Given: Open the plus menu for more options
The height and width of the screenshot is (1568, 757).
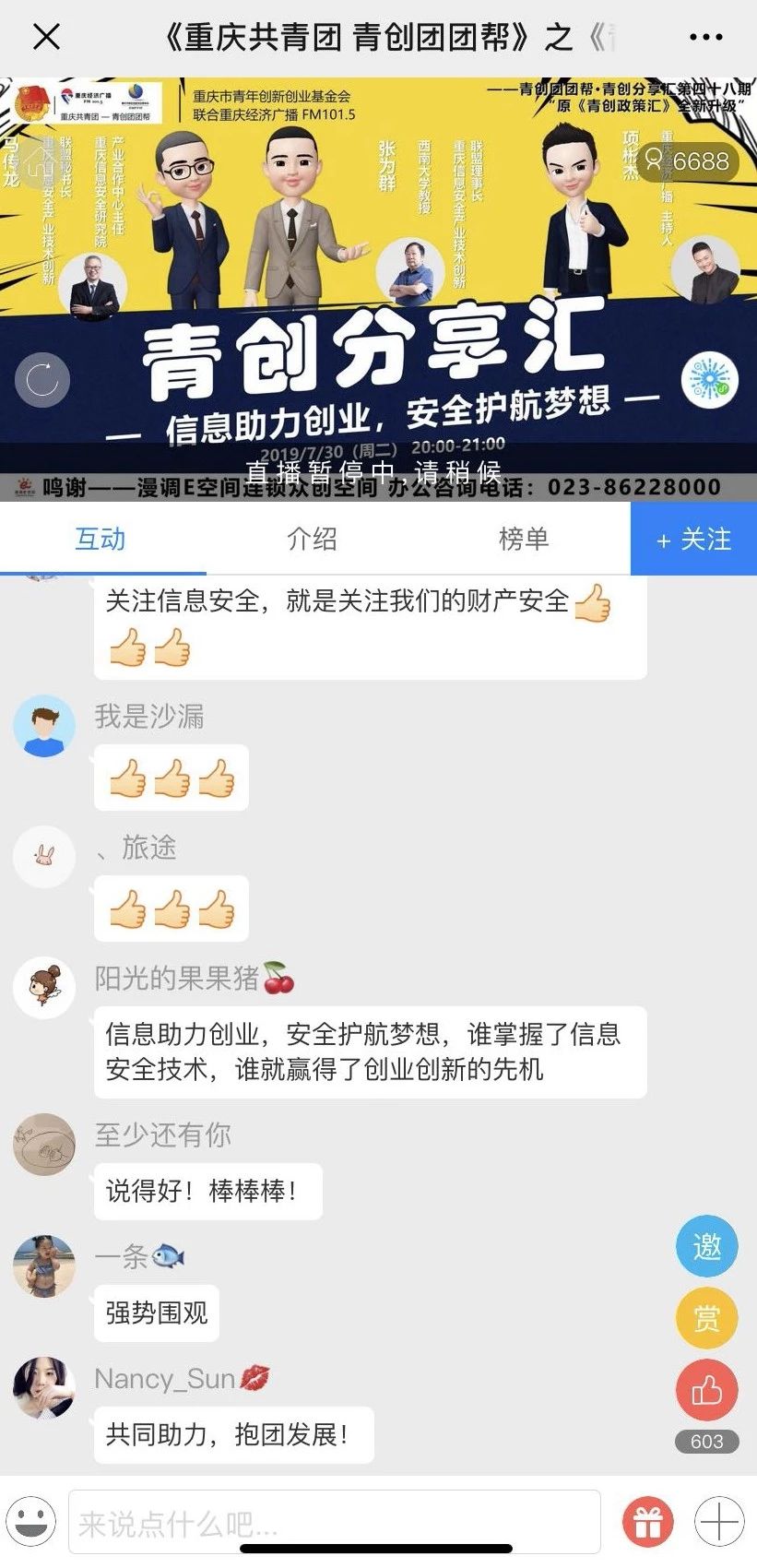Looking at the screenshot, I should click(720, 1522).
